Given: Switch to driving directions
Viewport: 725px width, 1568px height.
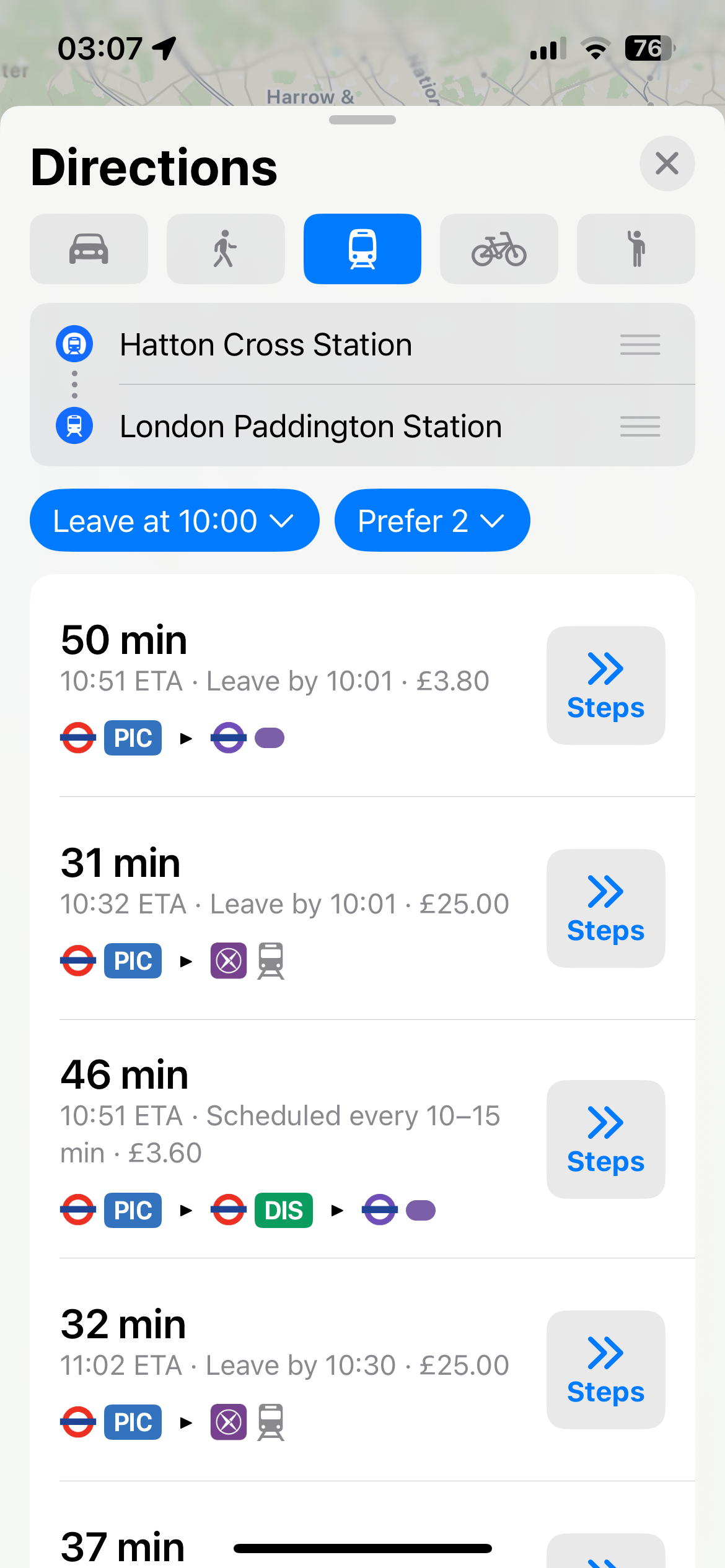Looking at the screenshot, I should pyautogui.click(x=89, y=249).
